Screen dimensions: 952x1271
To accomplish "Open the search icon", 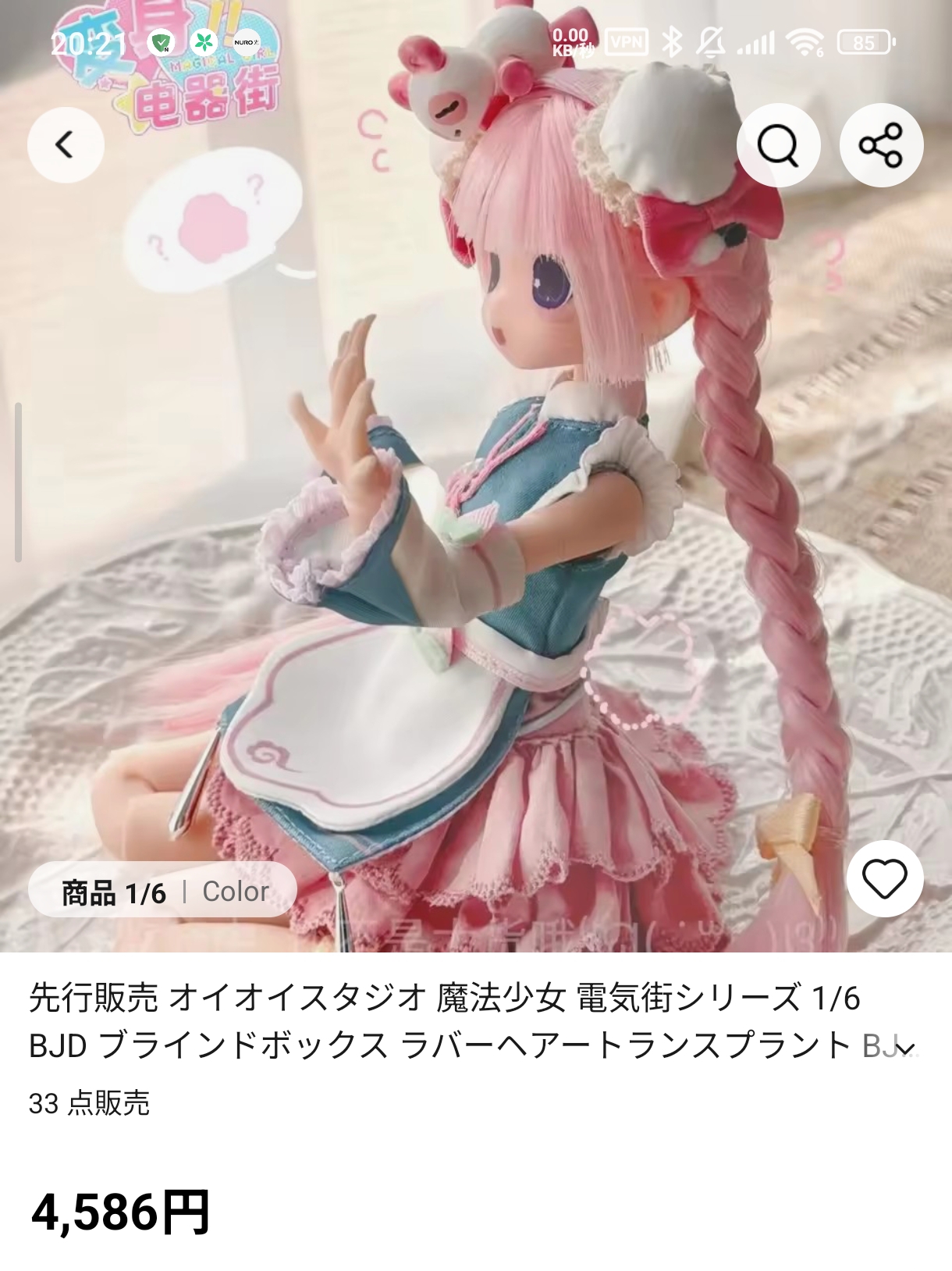I will pos(778,145).
